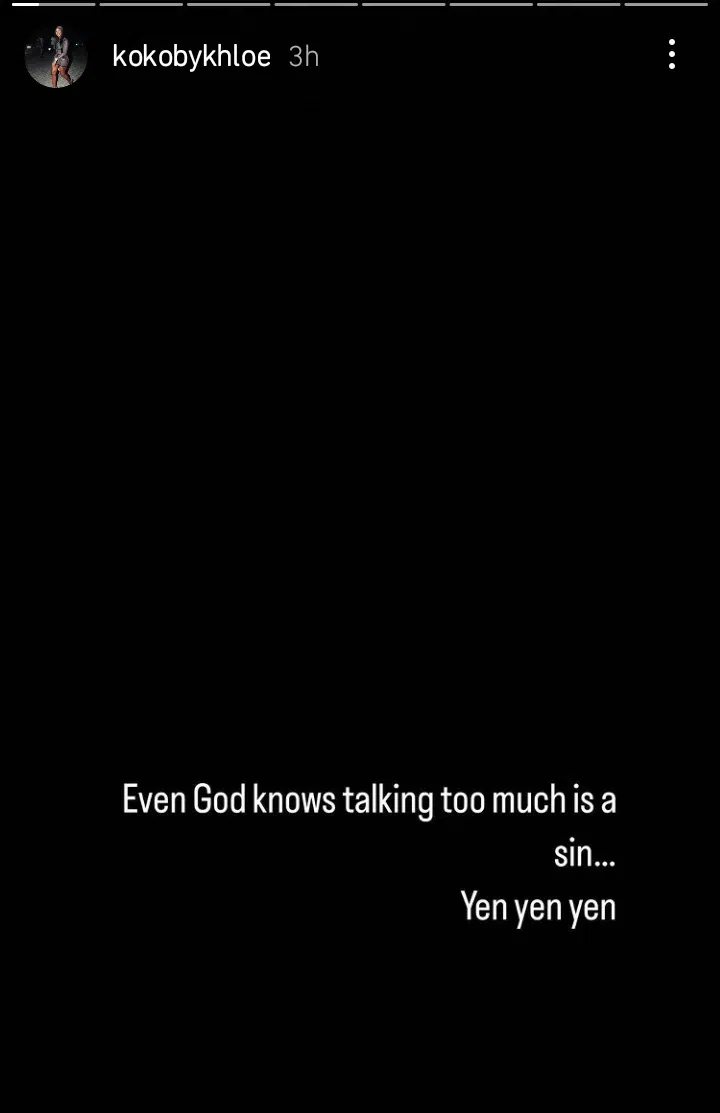Screen dimensions: 720x1113
Task: Tap the kokobykhloe username
Action: click(191, 57)
